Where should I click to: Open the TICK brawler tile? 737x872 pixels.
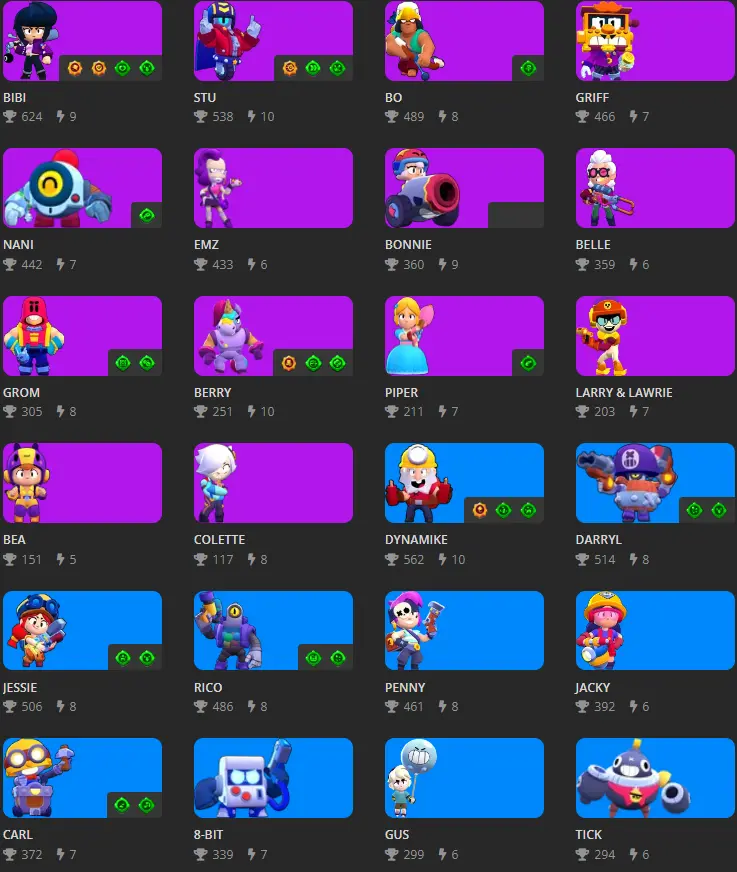pyautogui.click(x=655, y=778)
